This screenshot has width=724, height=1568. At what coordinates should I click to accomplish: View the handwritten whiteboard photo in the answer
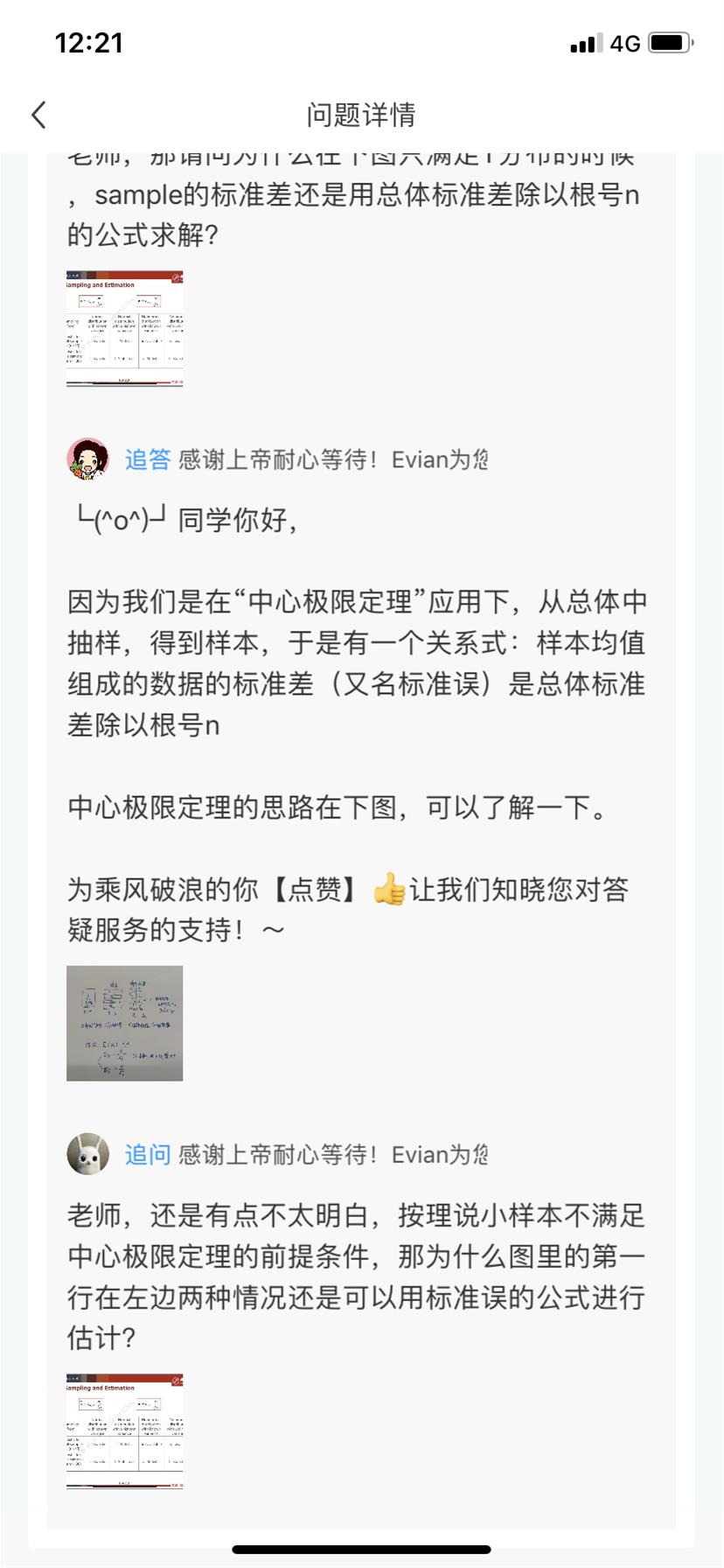click(x=124, y=1023)
